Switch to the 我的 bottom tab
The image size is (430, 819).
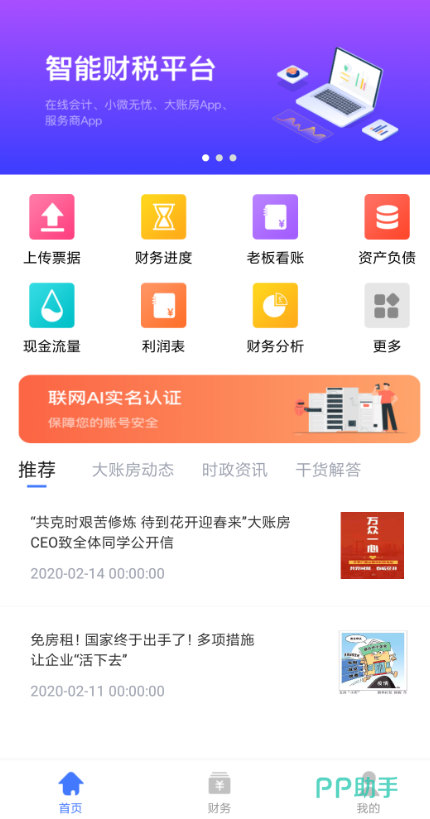(368, 792)
